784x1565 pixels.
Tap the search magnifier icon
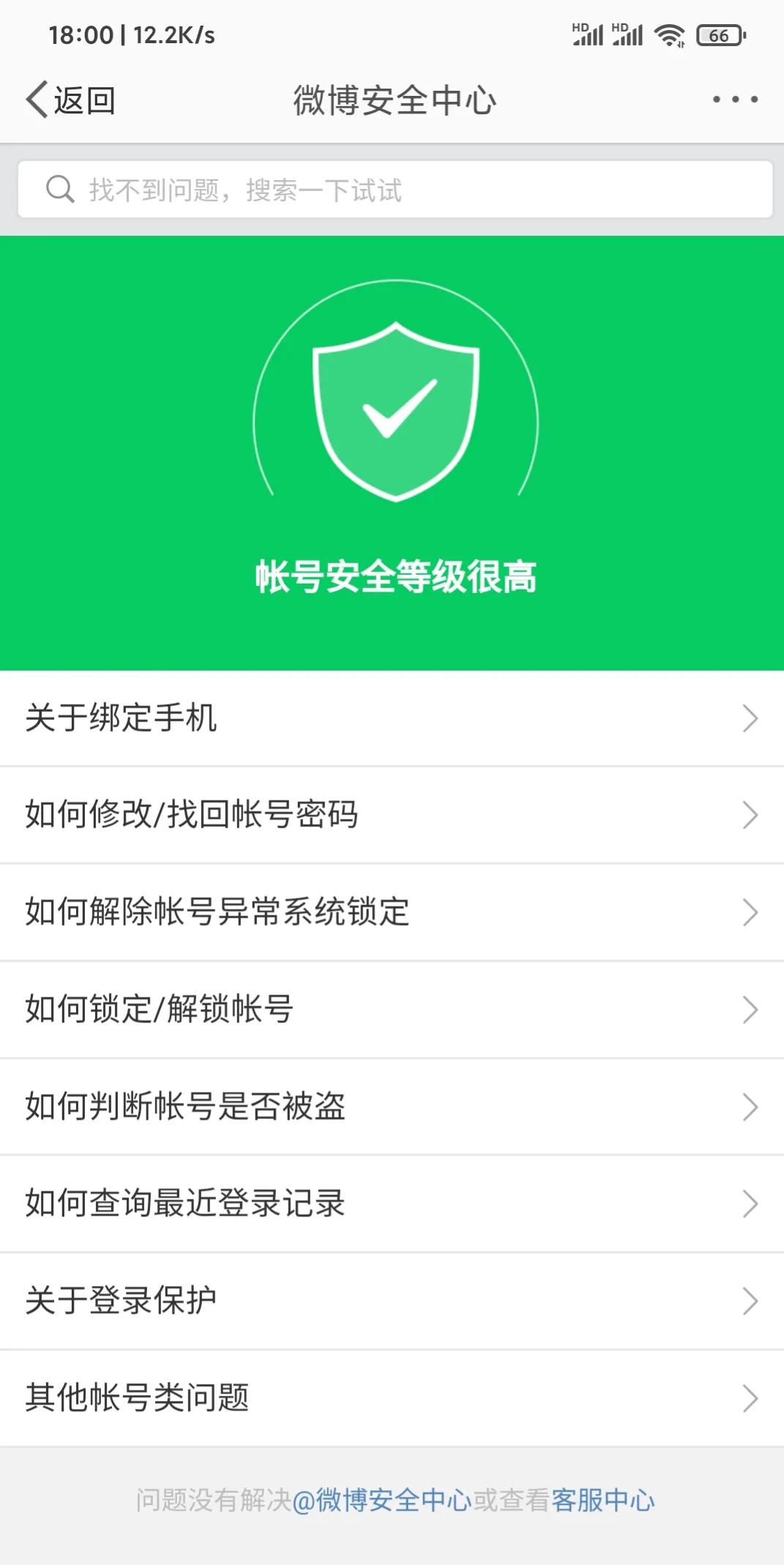click(x=61, y=189)
